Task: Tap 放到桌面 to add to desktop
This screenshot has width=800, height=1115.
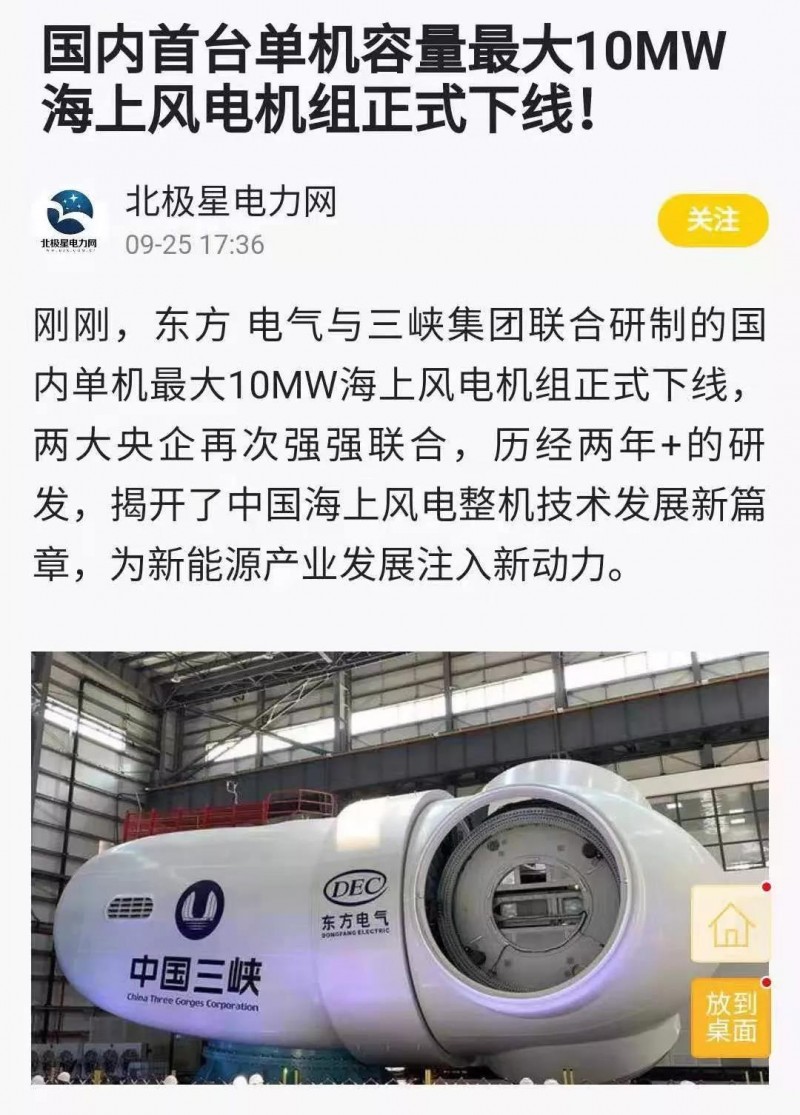Action: [x=730, y=1016]
